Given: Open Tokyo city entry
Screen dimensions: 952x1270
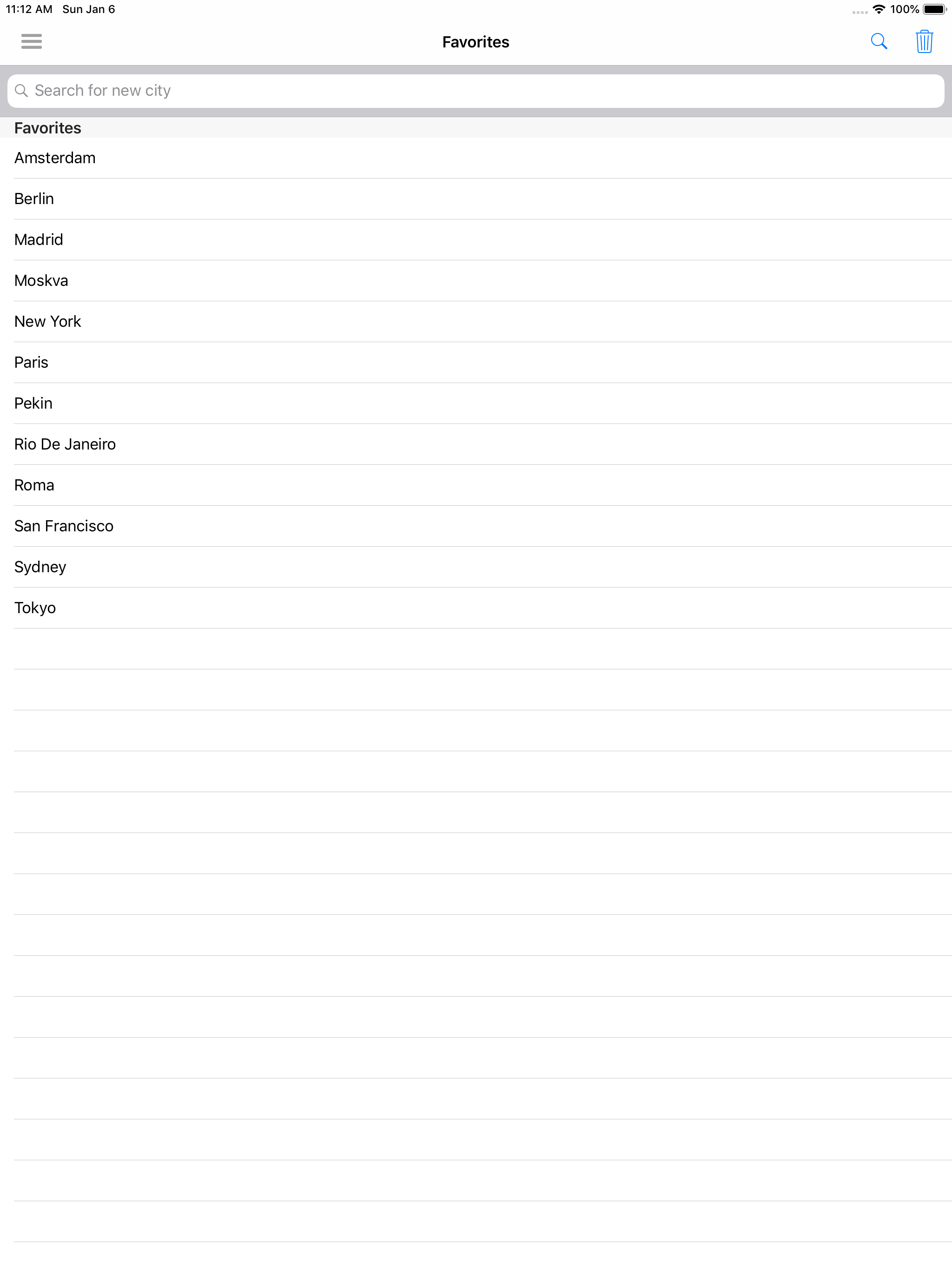Looking at the screenshot, I should tap(35, 608).
